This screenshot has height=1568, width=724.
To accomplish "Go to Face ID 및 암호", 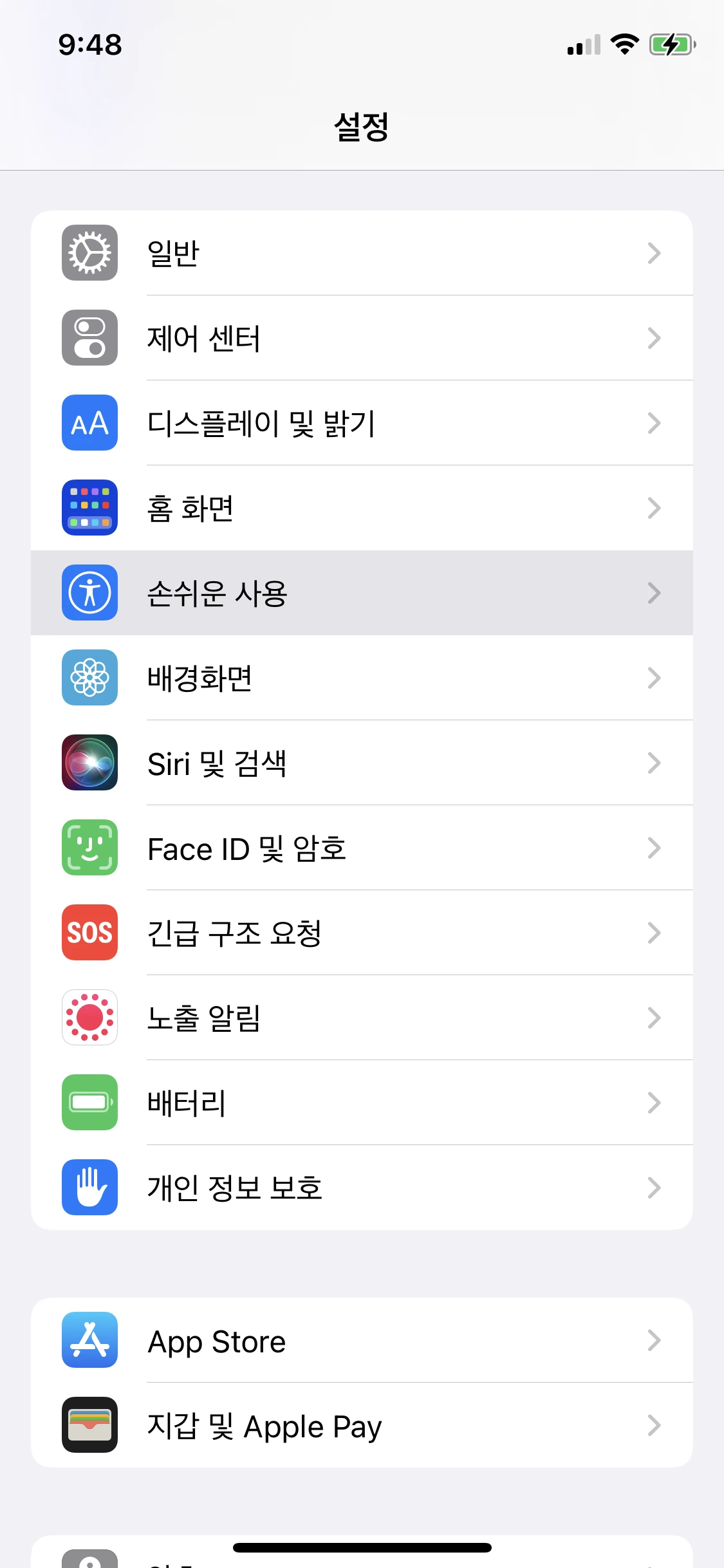I will pyautogui.click(x=362, y=848).
